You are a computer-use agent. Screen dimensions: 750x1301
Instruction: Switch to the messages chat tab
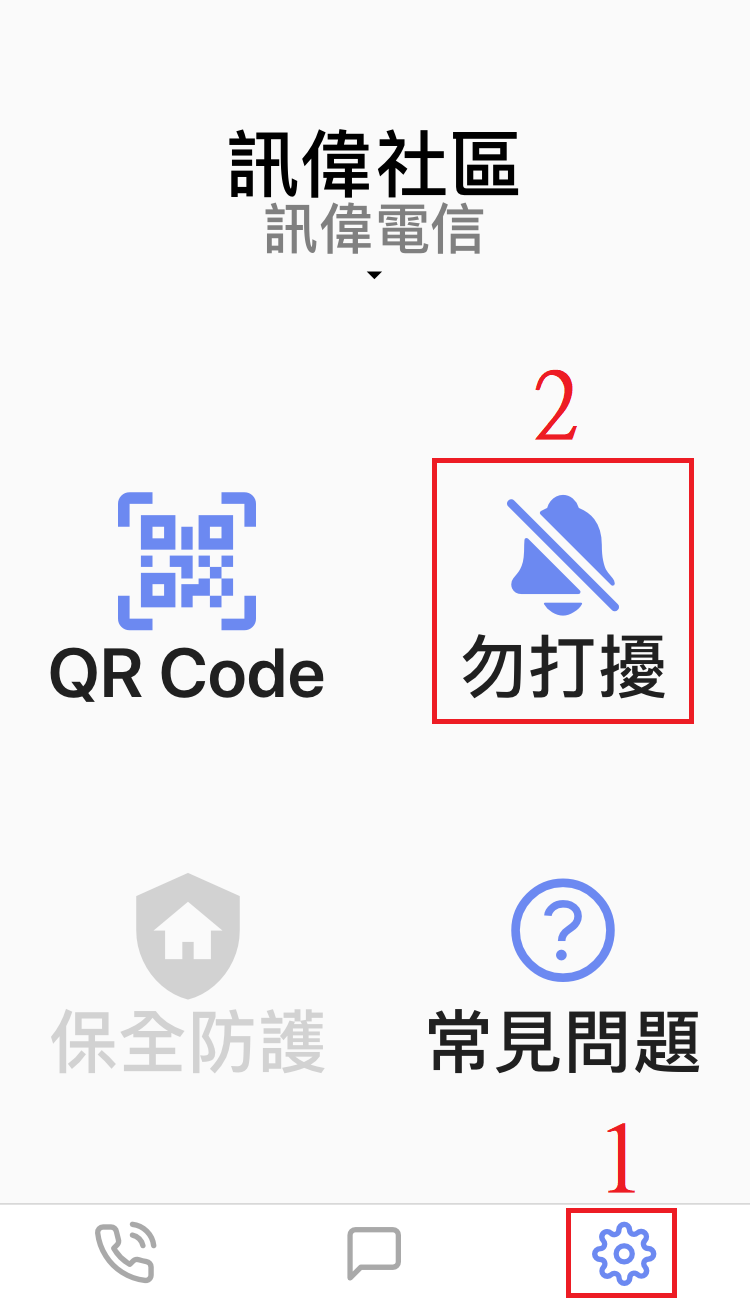(374, 1253)
